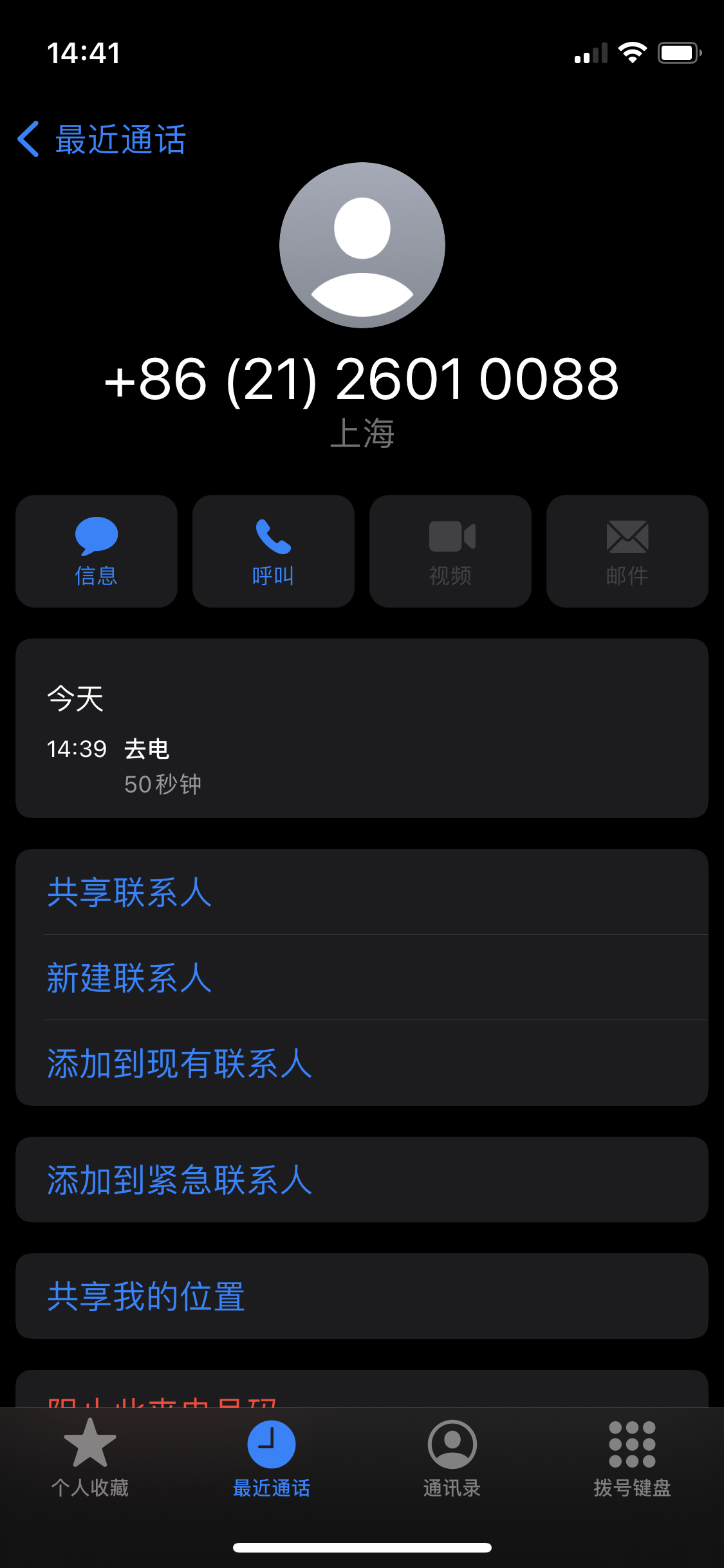The height and width of the screenshot is (1568, 724).
Task: Open the 最近通话 tab
Action: (x=272, y=1459)
